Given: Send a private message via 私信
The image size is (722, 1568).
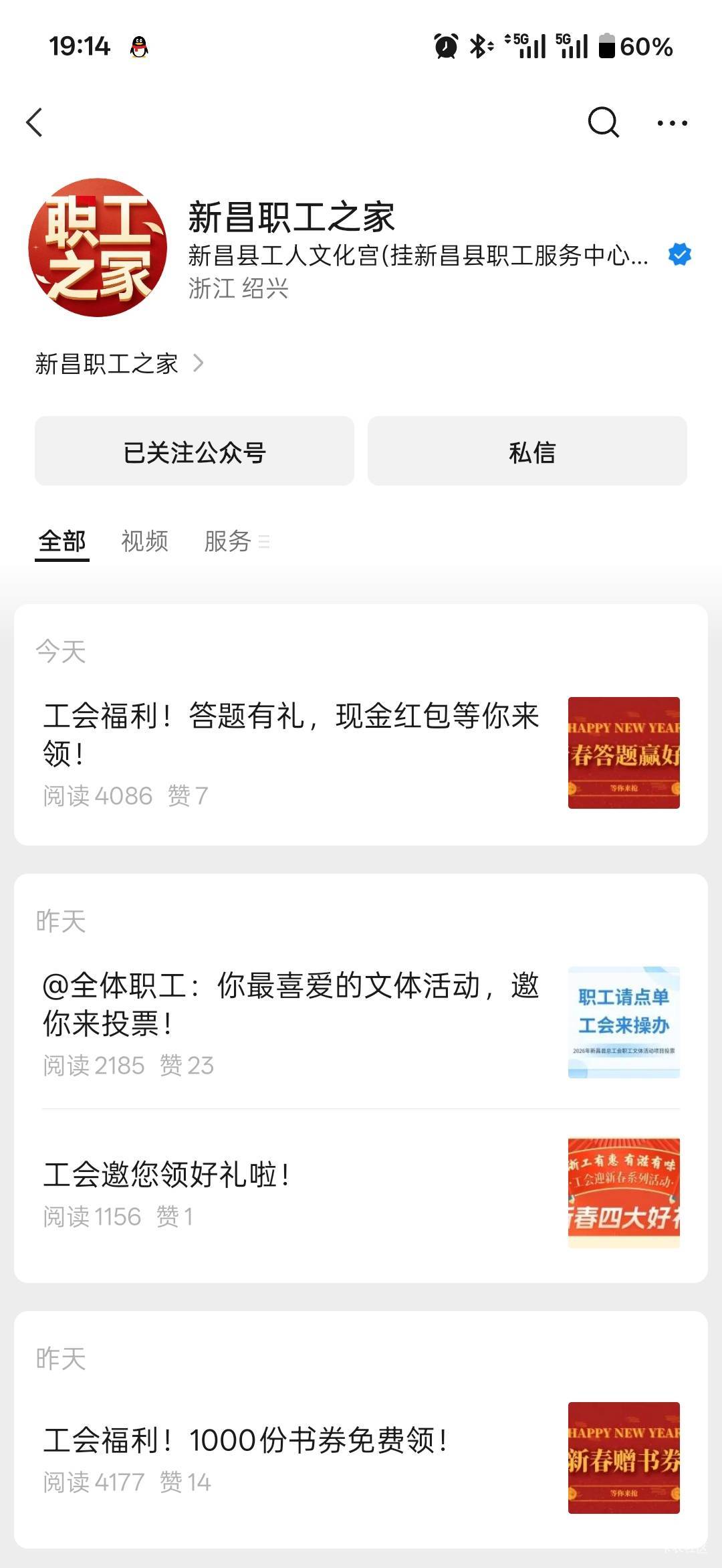Looking at the screenshot, I should pyautogui.click(x=527, y=452).
